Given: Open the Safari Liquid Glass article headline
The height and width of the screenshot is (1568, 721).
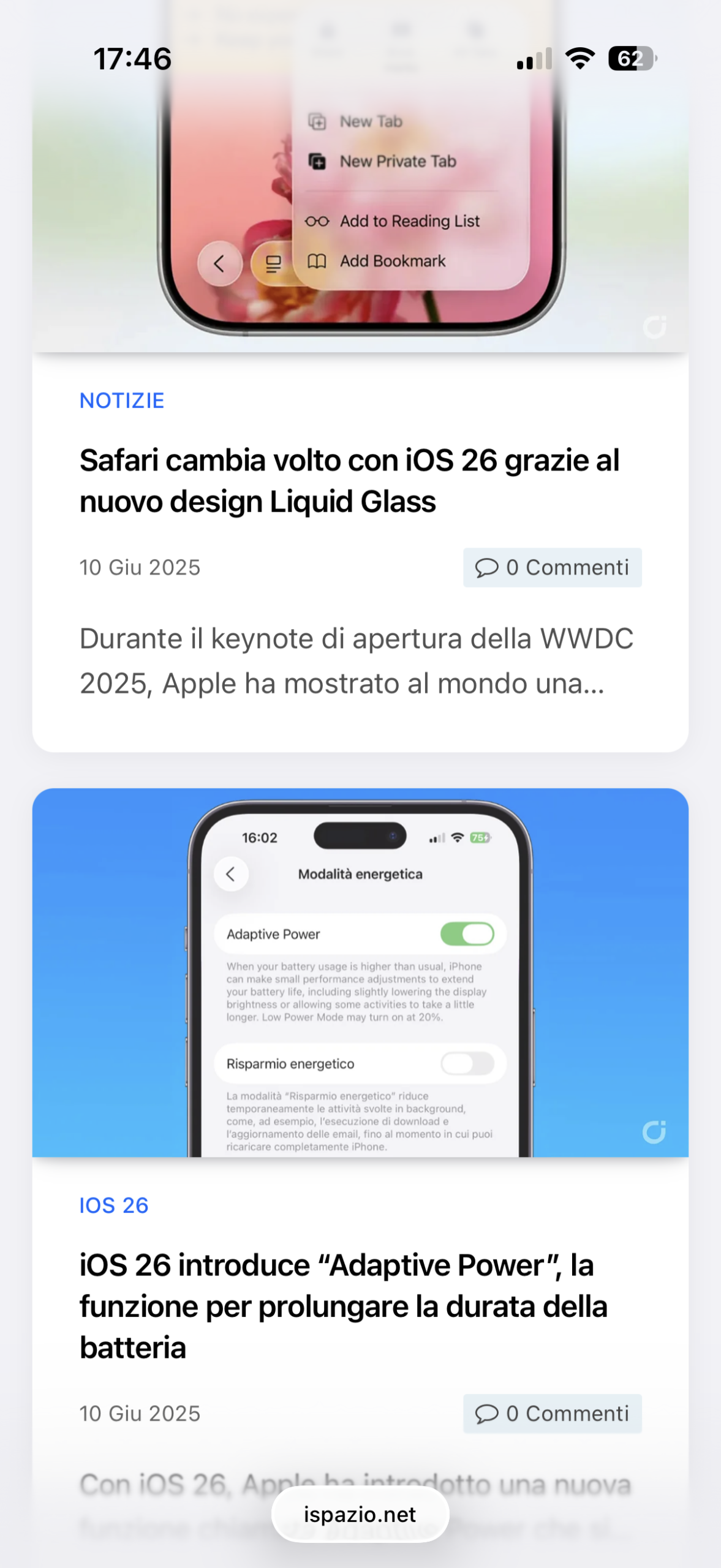Looking at the screenshot, I should 349,481.
